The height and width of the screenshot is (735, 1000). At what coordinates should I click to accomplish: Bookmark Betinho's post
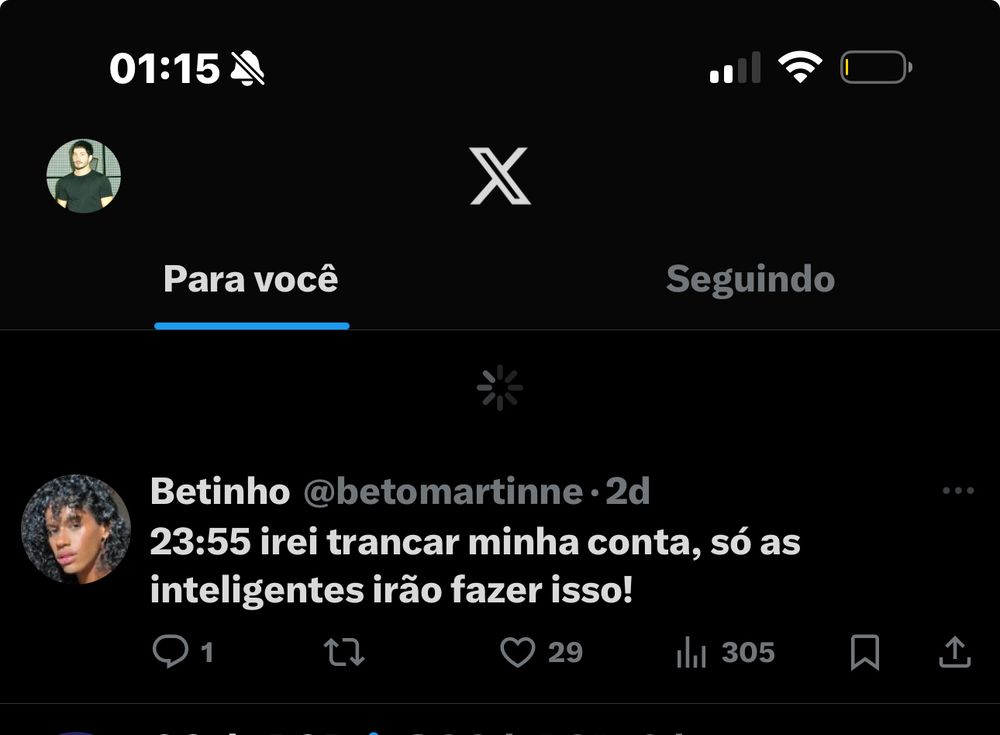point(864,653)
